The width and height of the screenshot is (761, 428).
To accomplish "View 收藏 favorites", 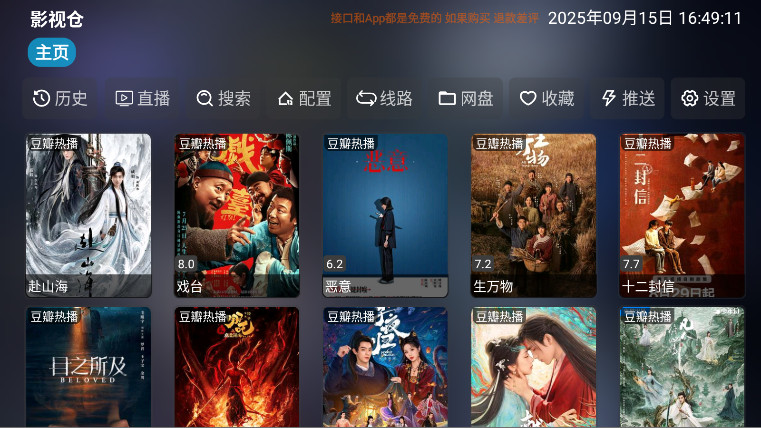I will coord(546,98).
